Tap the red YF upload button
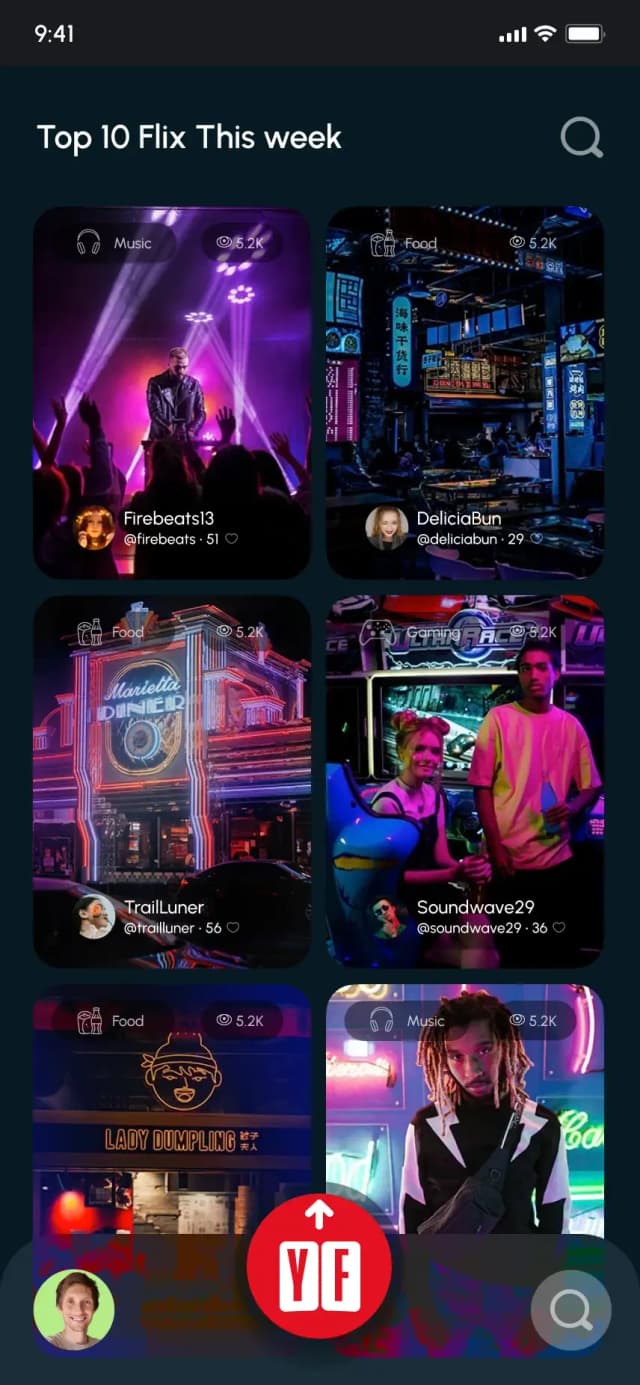Viewport: 640px width, 1385px height. tap(319, 1266)
